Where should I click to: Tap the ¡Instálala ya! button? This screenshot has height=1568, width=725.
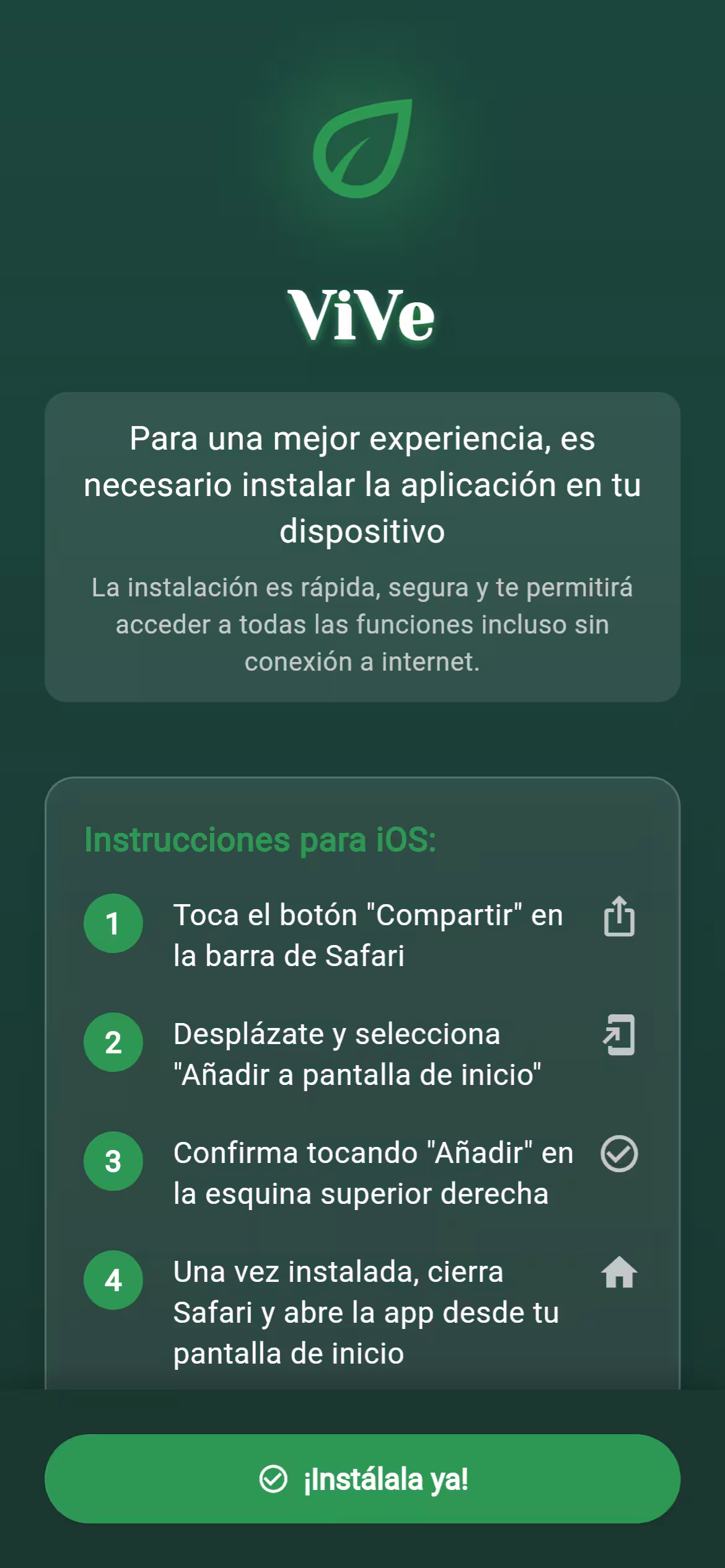(362, 1479)
